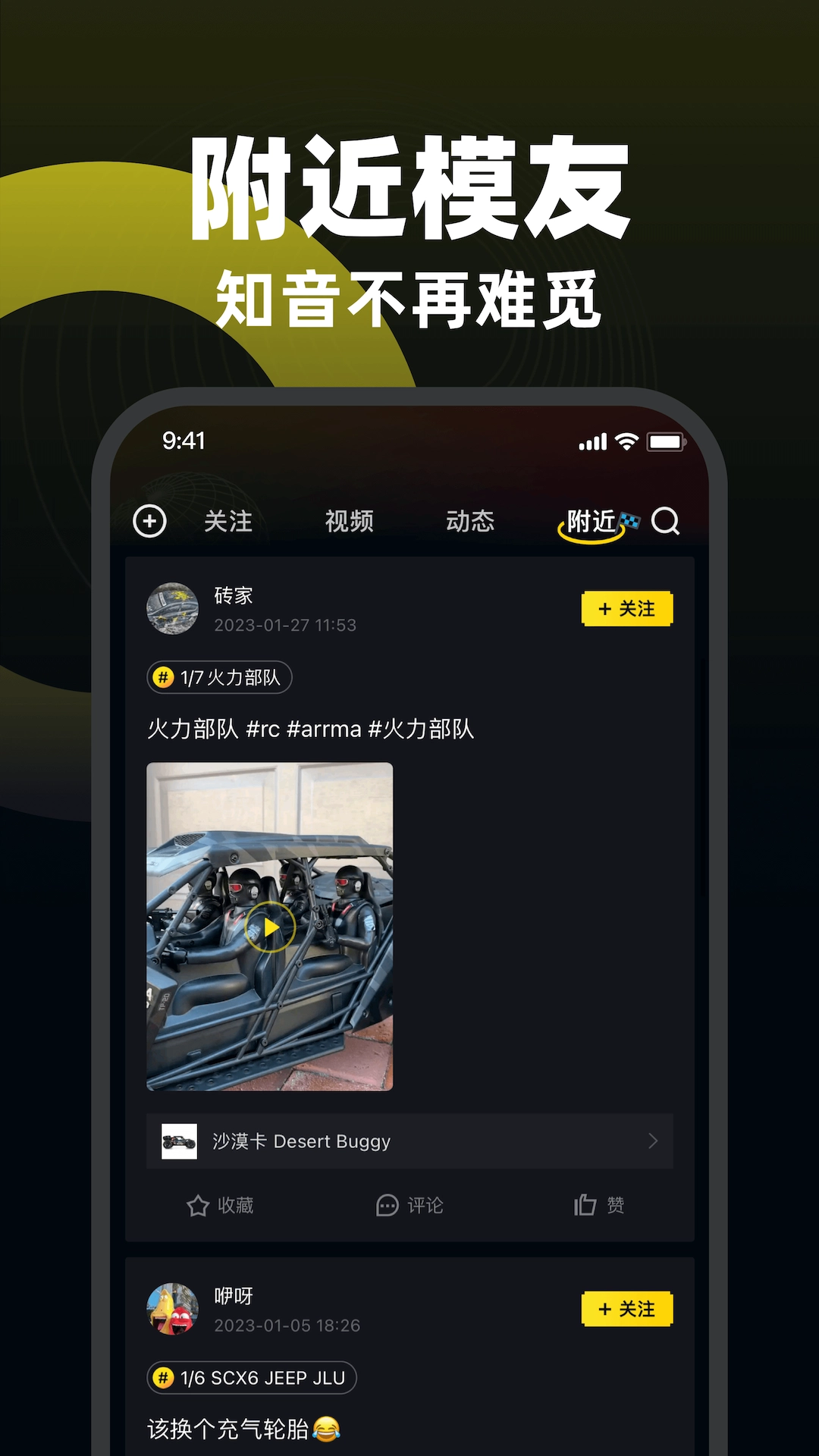Enable following the Desert Buggy post author
The image size is (819, 1456).
pyautogui.click(x=627, y=608)
